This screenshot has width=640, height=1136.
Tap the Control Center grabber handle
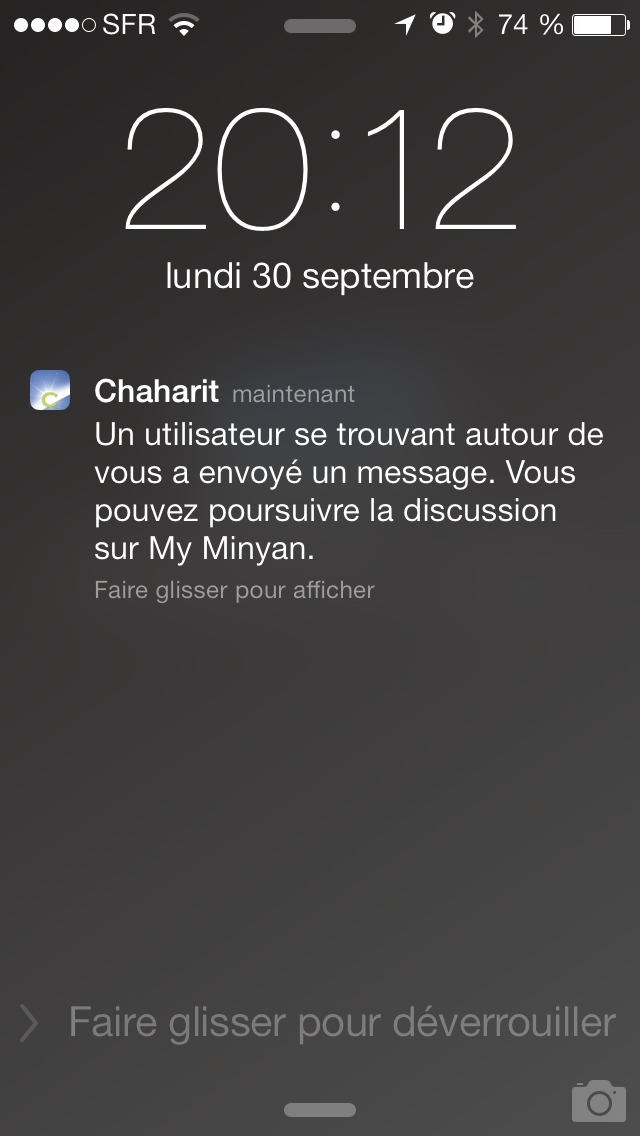(320, 1110)
